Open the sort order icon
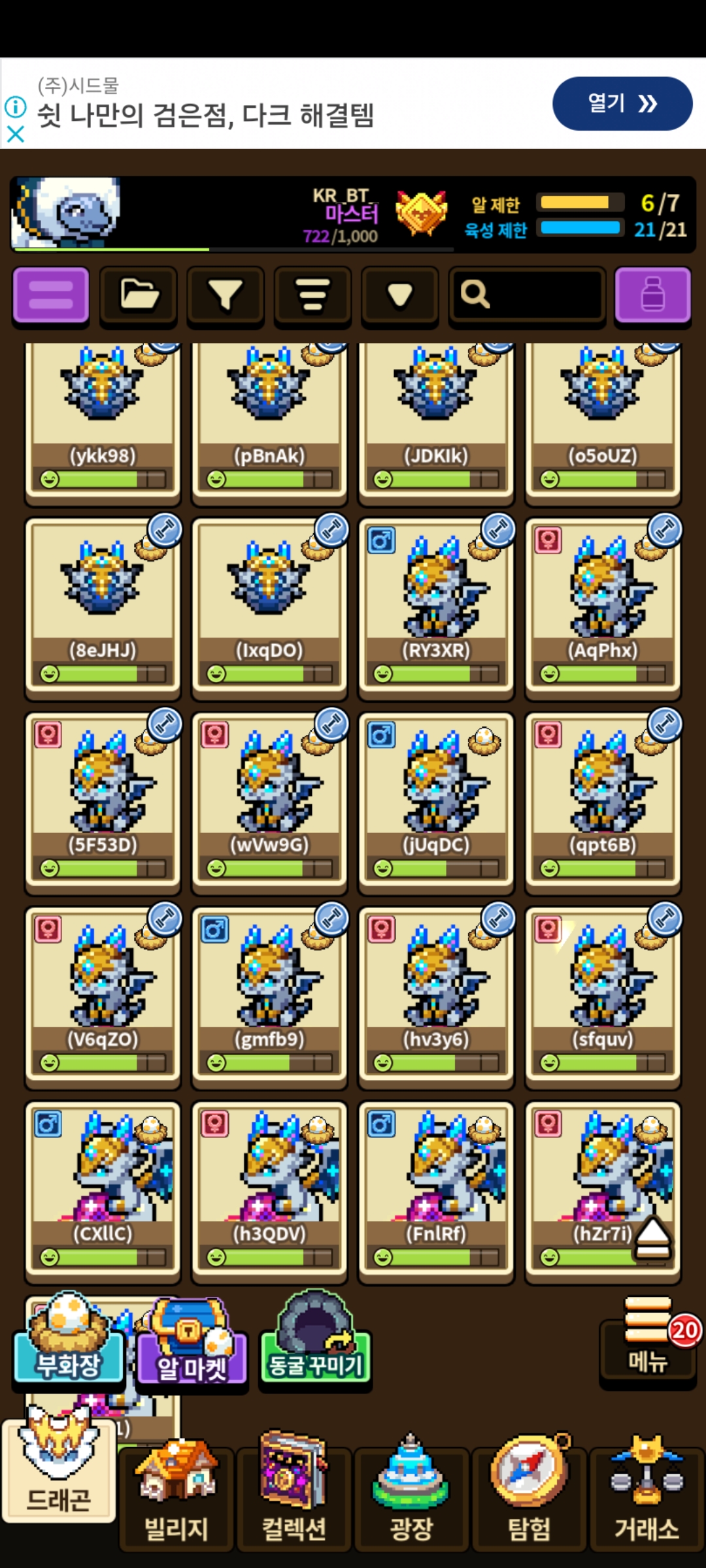706x1568 pixels. [x=312, y=295]
